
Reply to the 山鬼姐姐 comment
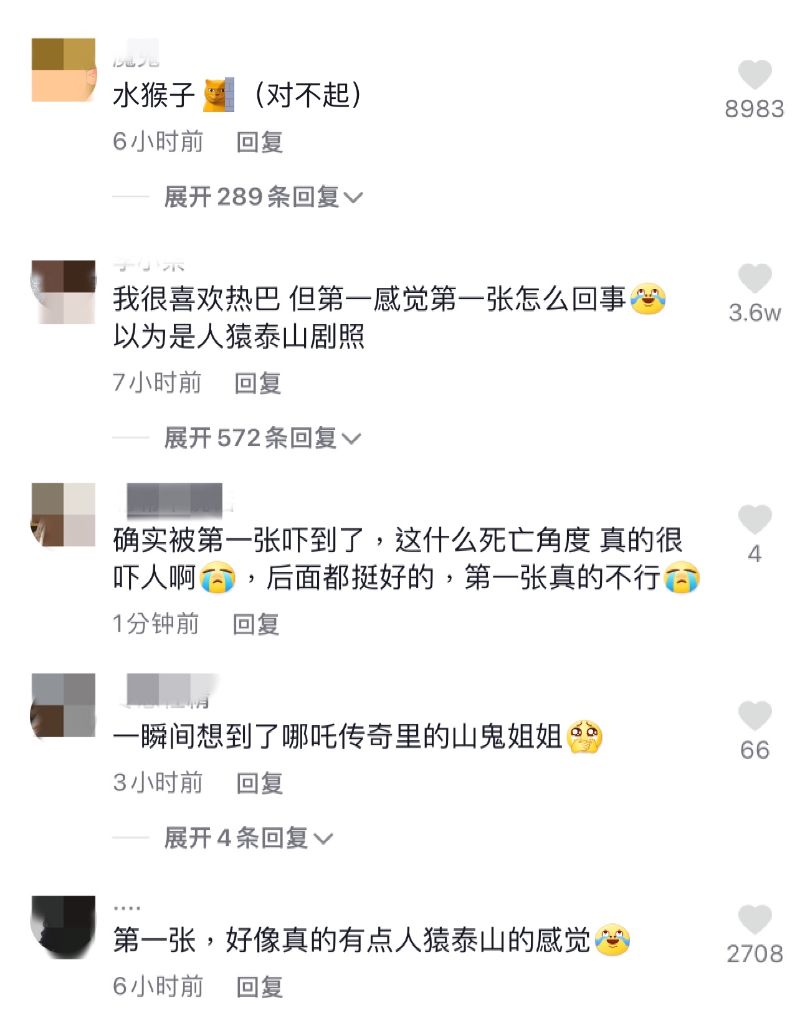[260, 783]
